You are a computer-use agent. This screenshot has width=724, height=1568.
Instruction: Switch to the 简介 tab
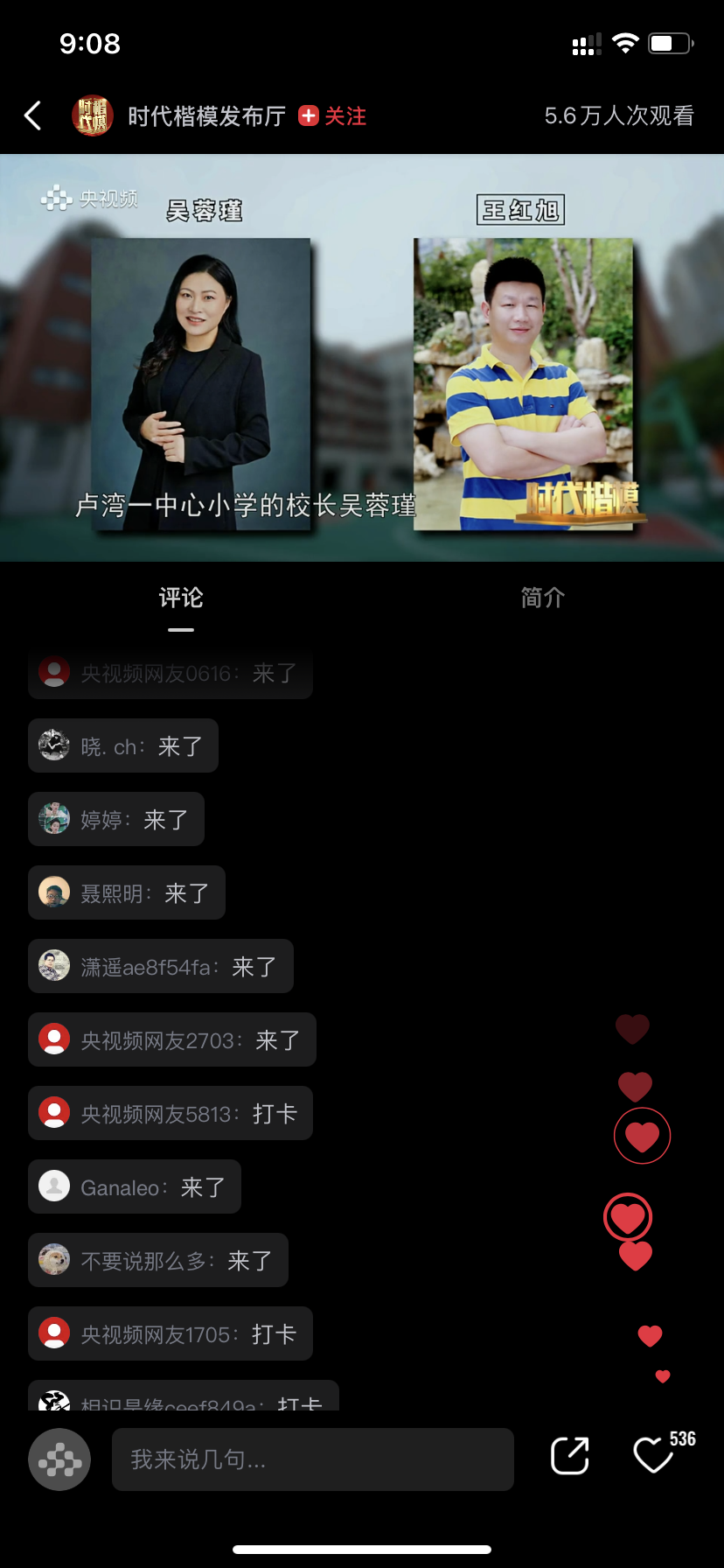[542, 598]
